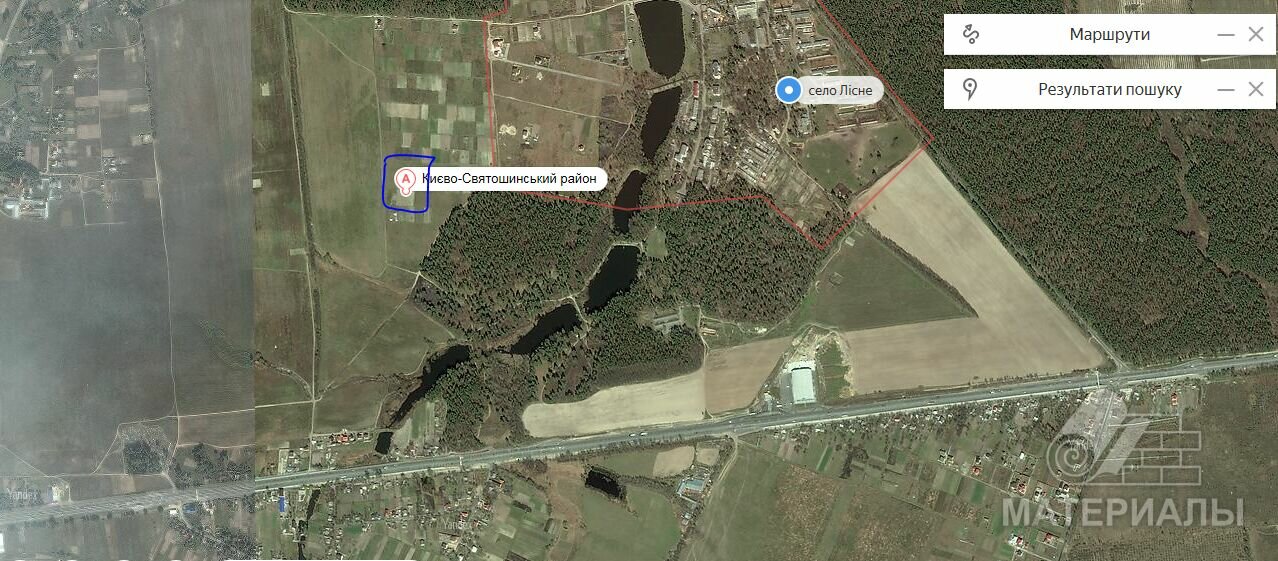Tap the red A marker pin
This screenshot has height=561, width=1278.
pos(406,180)
